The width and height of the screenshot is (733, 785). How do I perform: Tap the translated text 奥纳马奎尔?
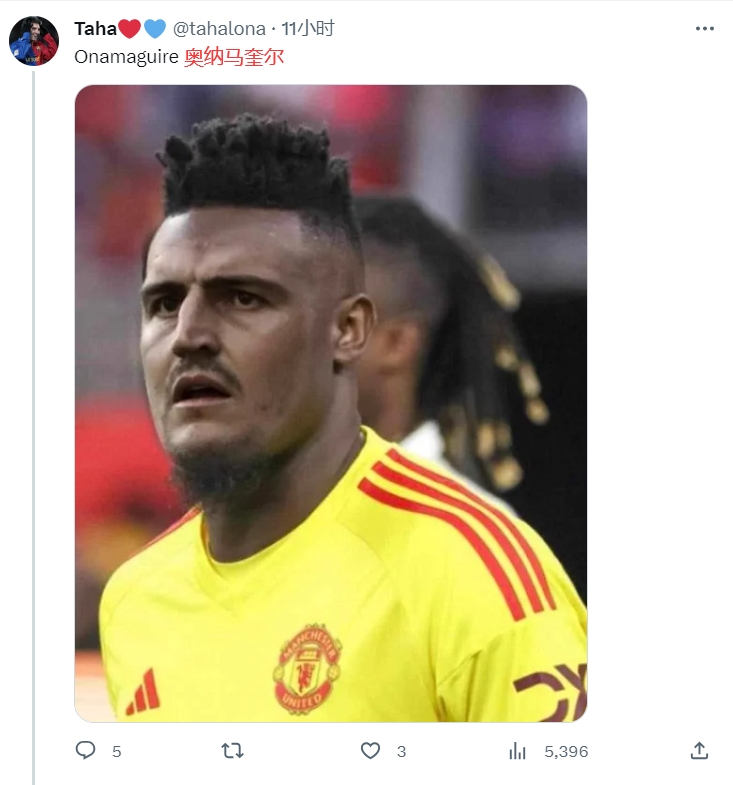[x=234, y=57]
